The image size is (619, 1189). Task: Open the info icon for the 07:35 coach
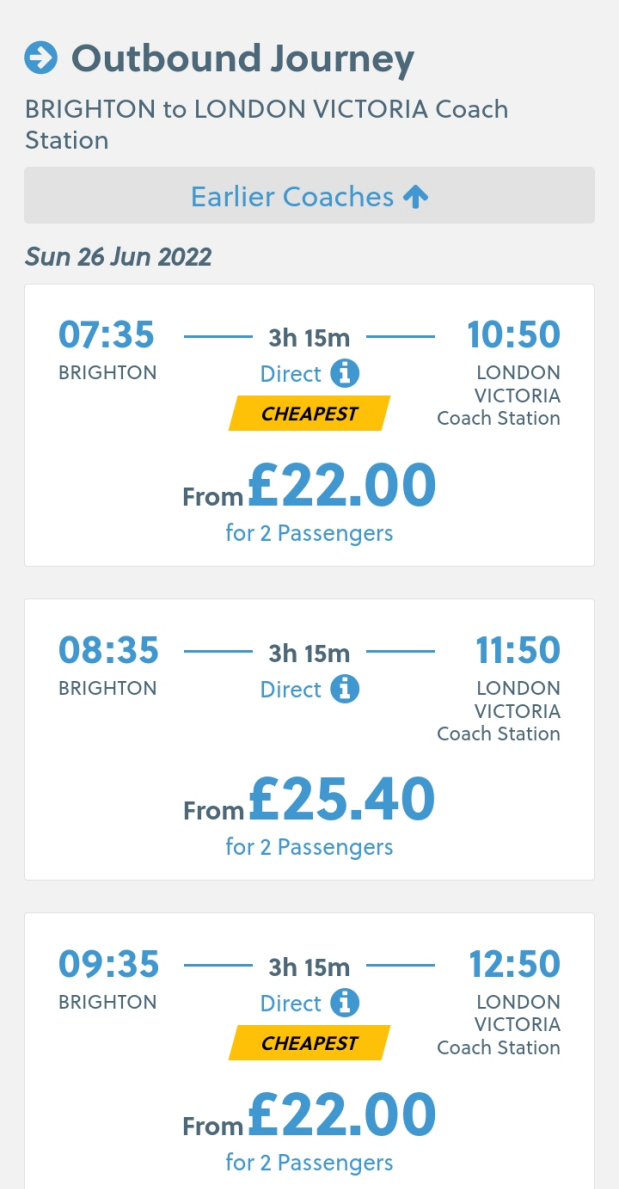(x=344, y=374)
